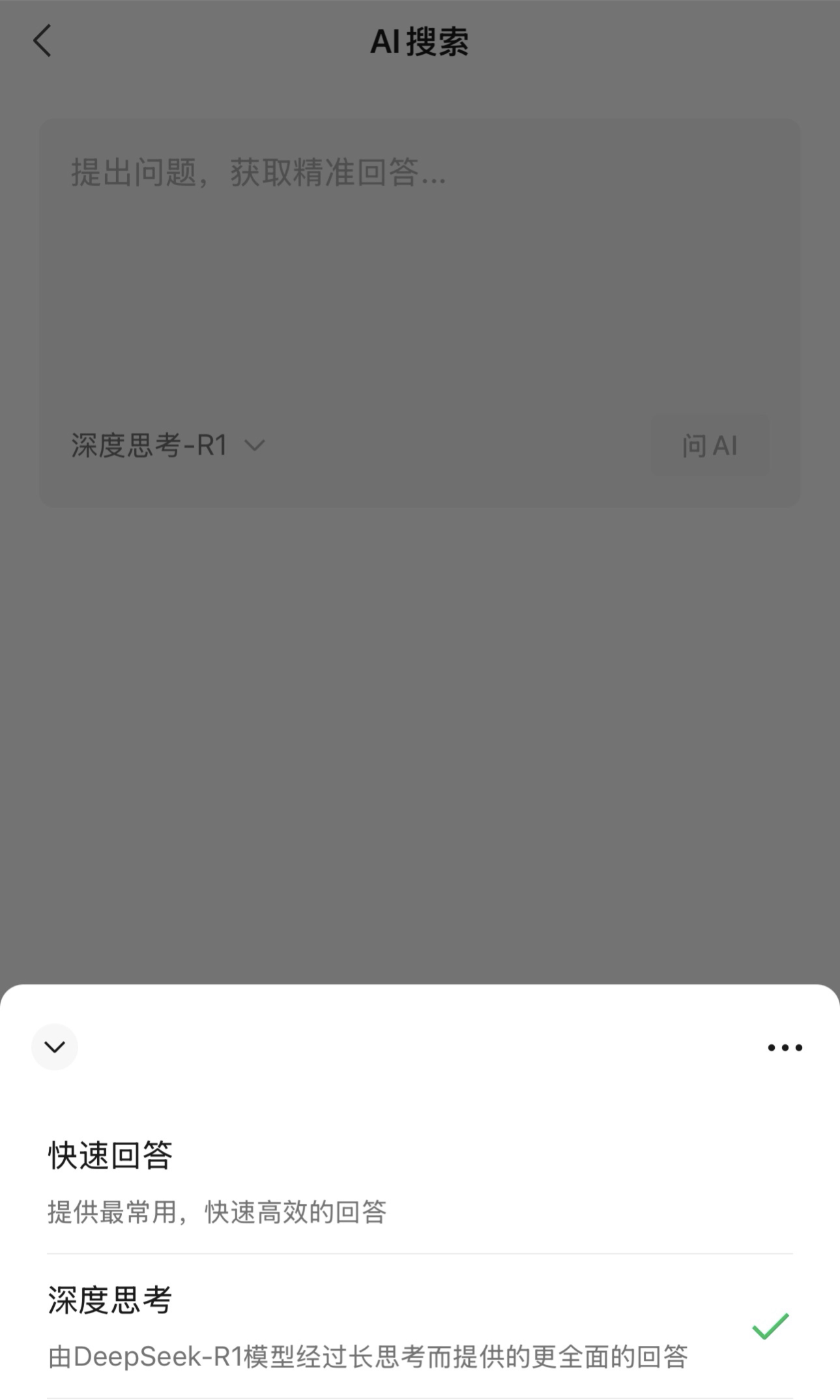Select the 快速回答 mode

(420, 1182)
